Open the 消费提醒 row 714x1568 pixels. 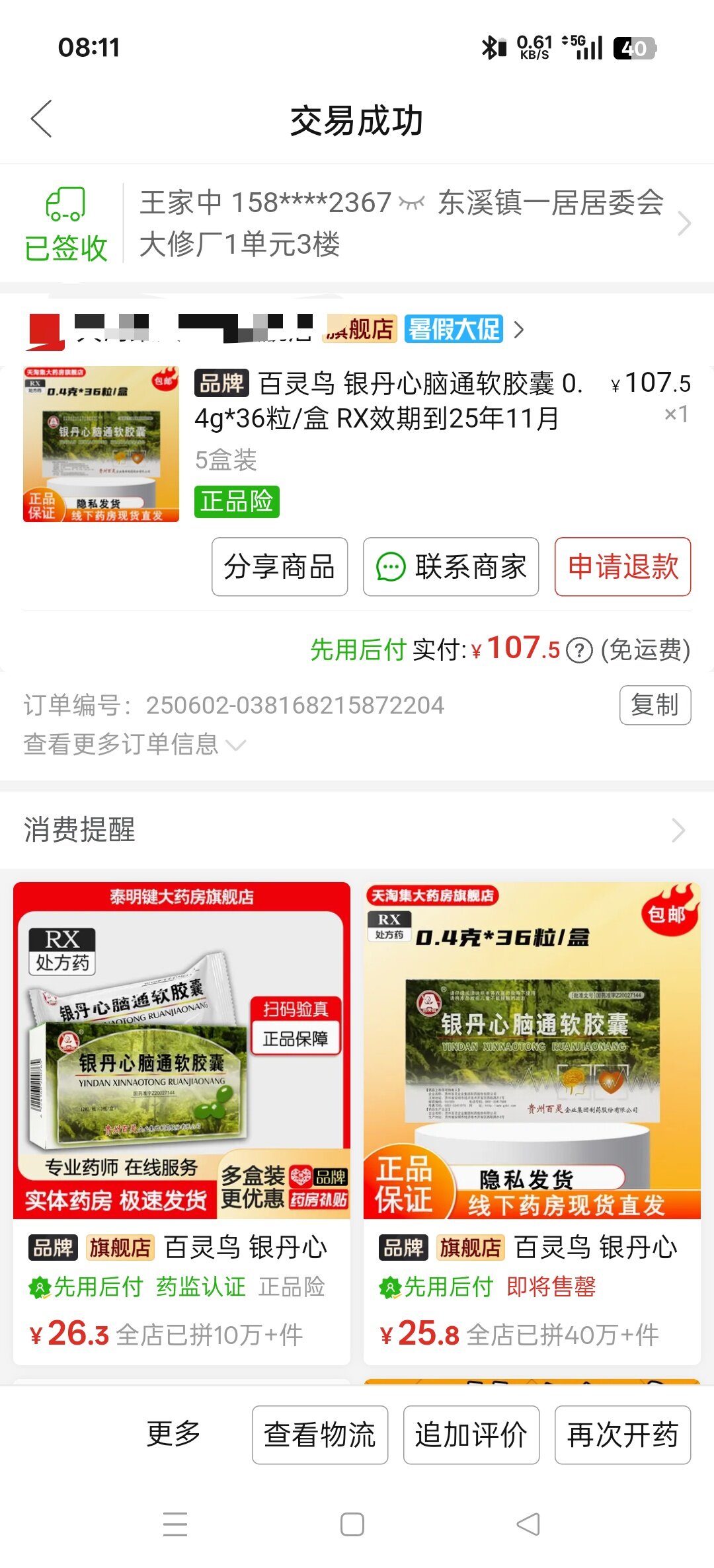(x=357, y=830)
